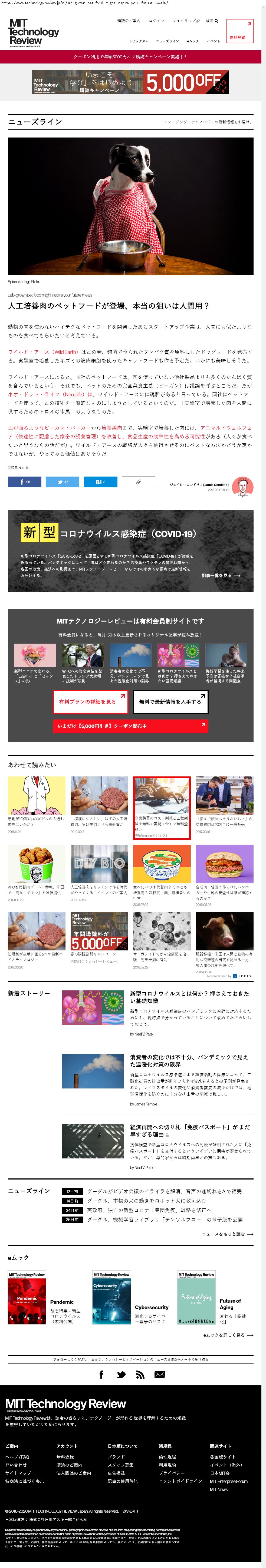Open the ログイン link

[x=156, y=21]
